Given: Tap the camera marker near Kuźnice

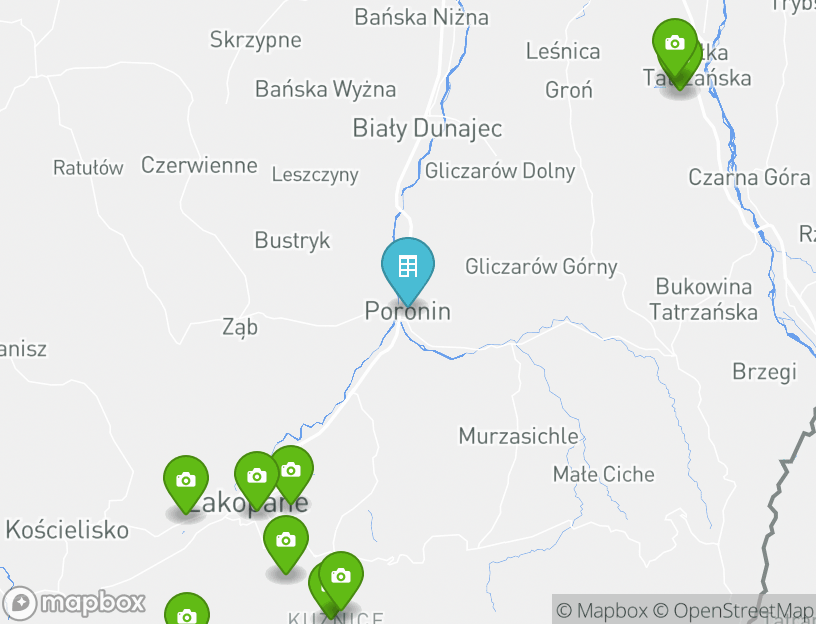Looking at the screenshot, I should click(341, 577).
